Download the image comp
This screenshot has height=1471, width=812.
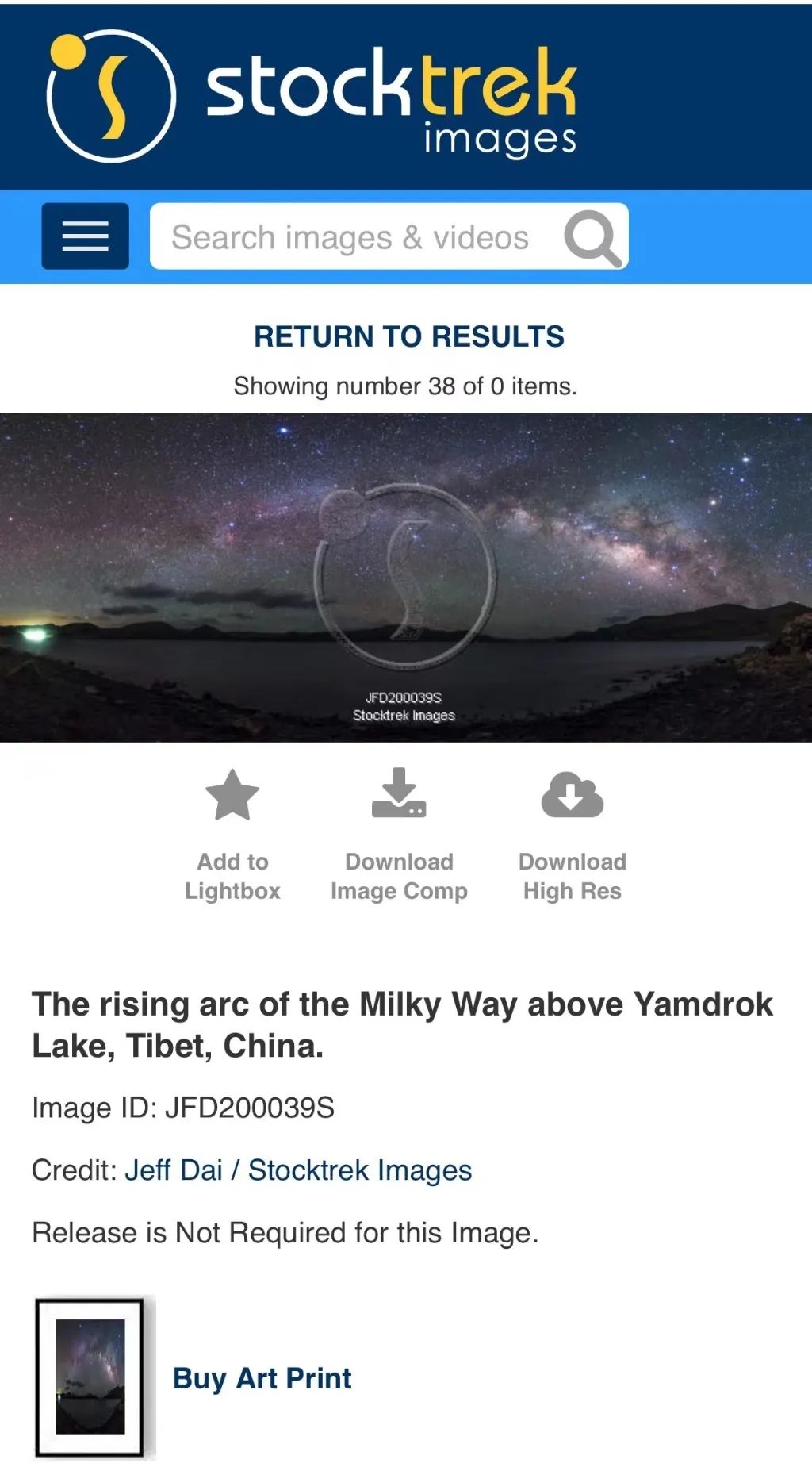(399, 834)
